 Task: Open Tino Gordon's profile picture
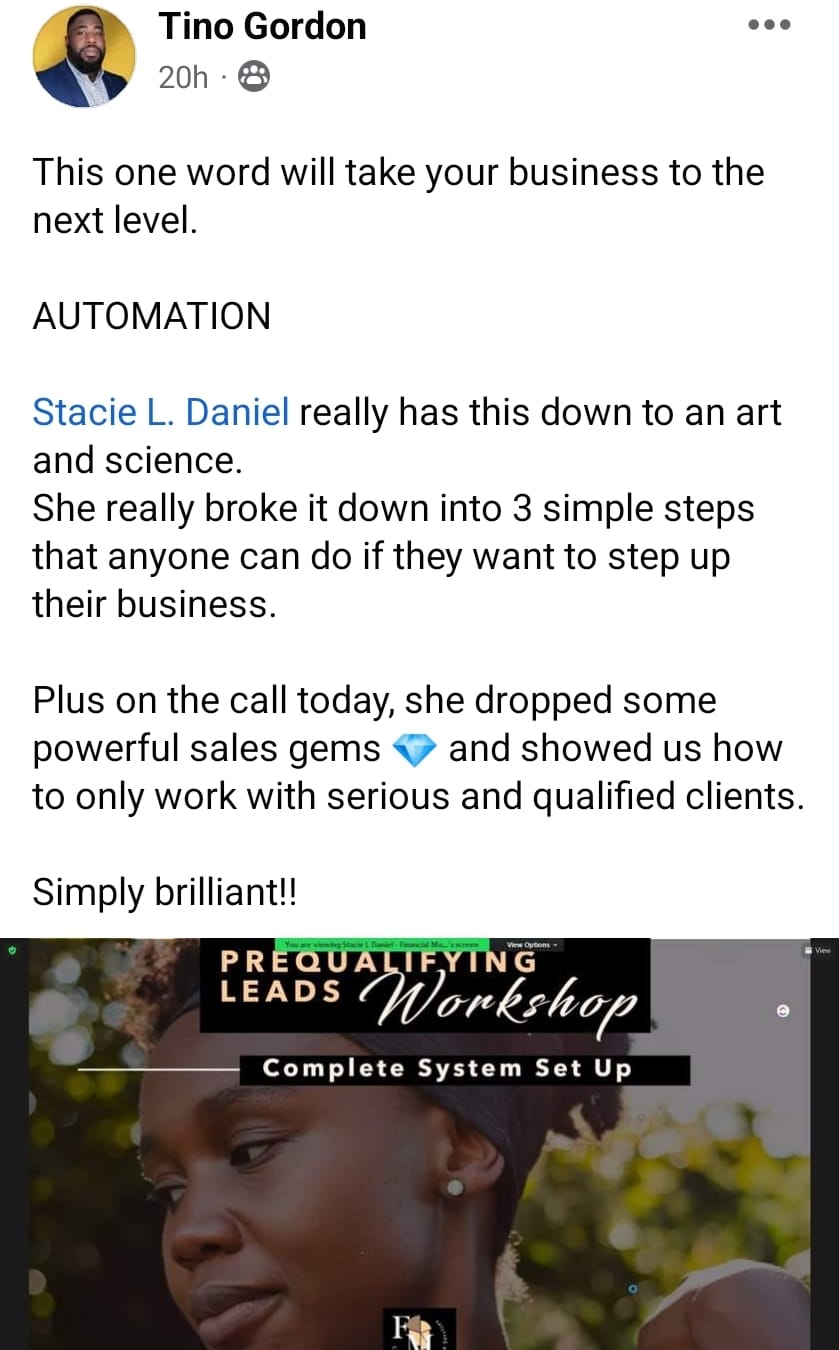(x=84, y=56)
